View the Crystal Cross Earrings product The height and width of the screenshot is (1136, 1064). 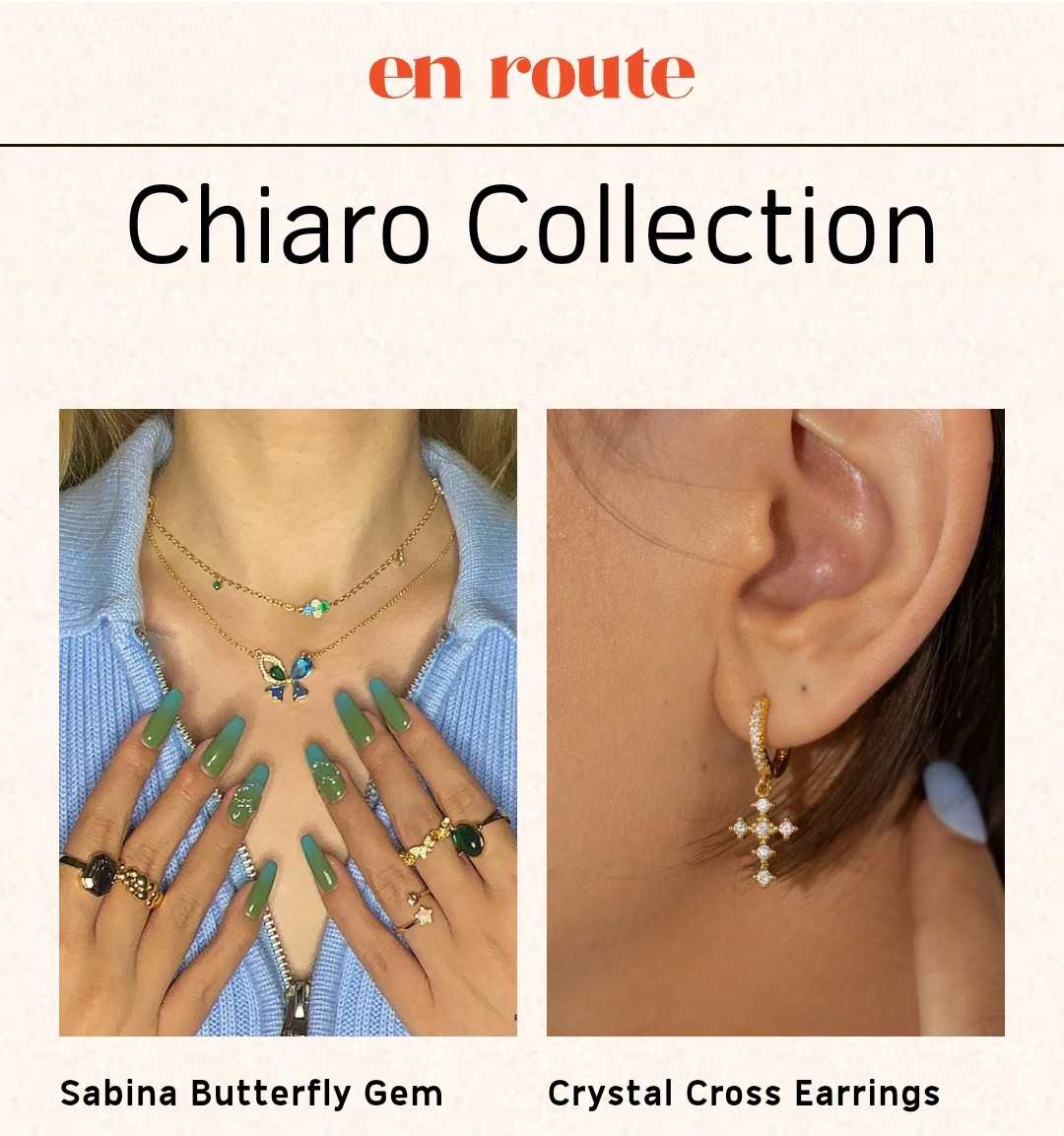coord(775,722)
